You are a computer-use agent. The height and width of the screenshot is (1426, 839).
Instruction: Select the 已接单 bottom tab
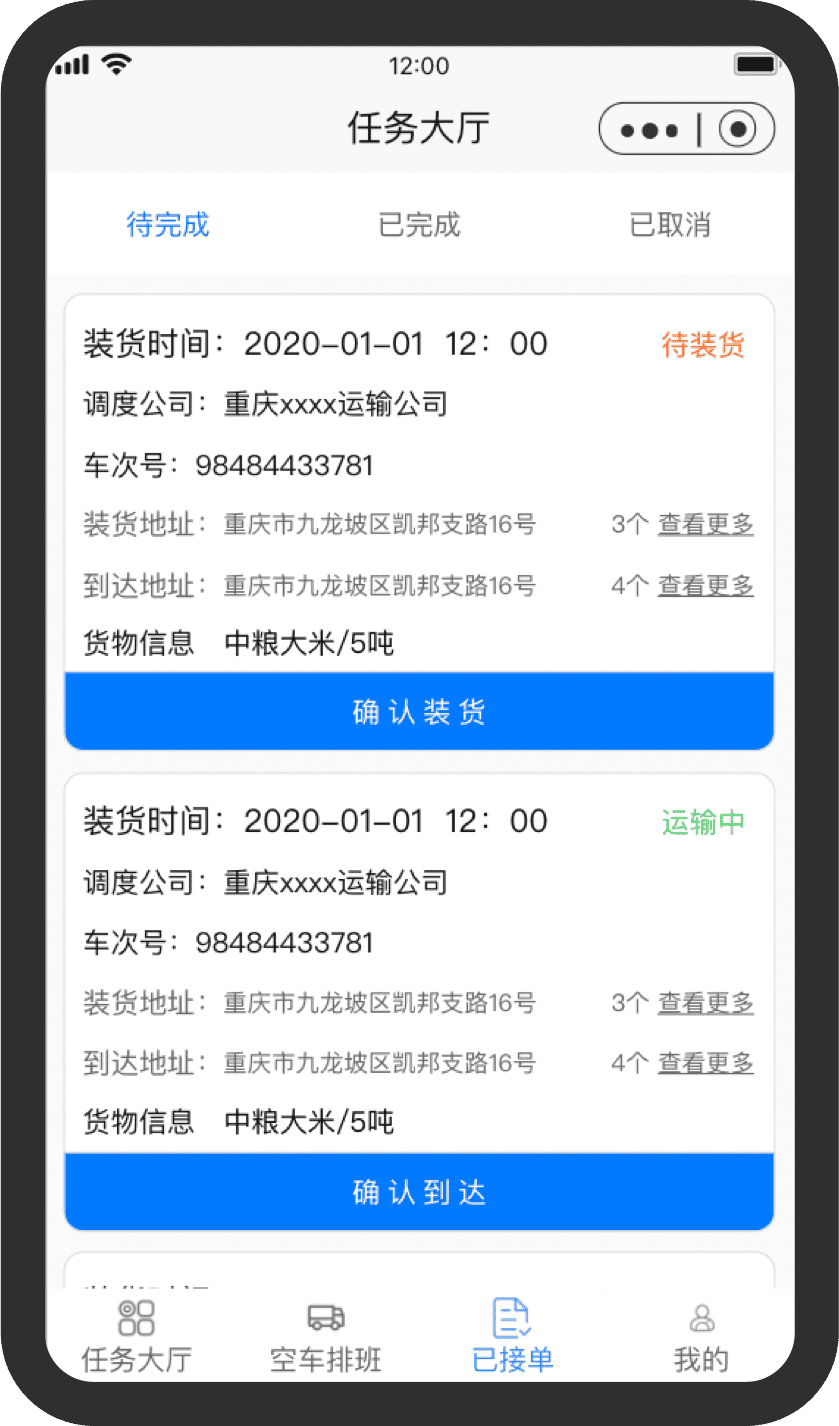513,1336
